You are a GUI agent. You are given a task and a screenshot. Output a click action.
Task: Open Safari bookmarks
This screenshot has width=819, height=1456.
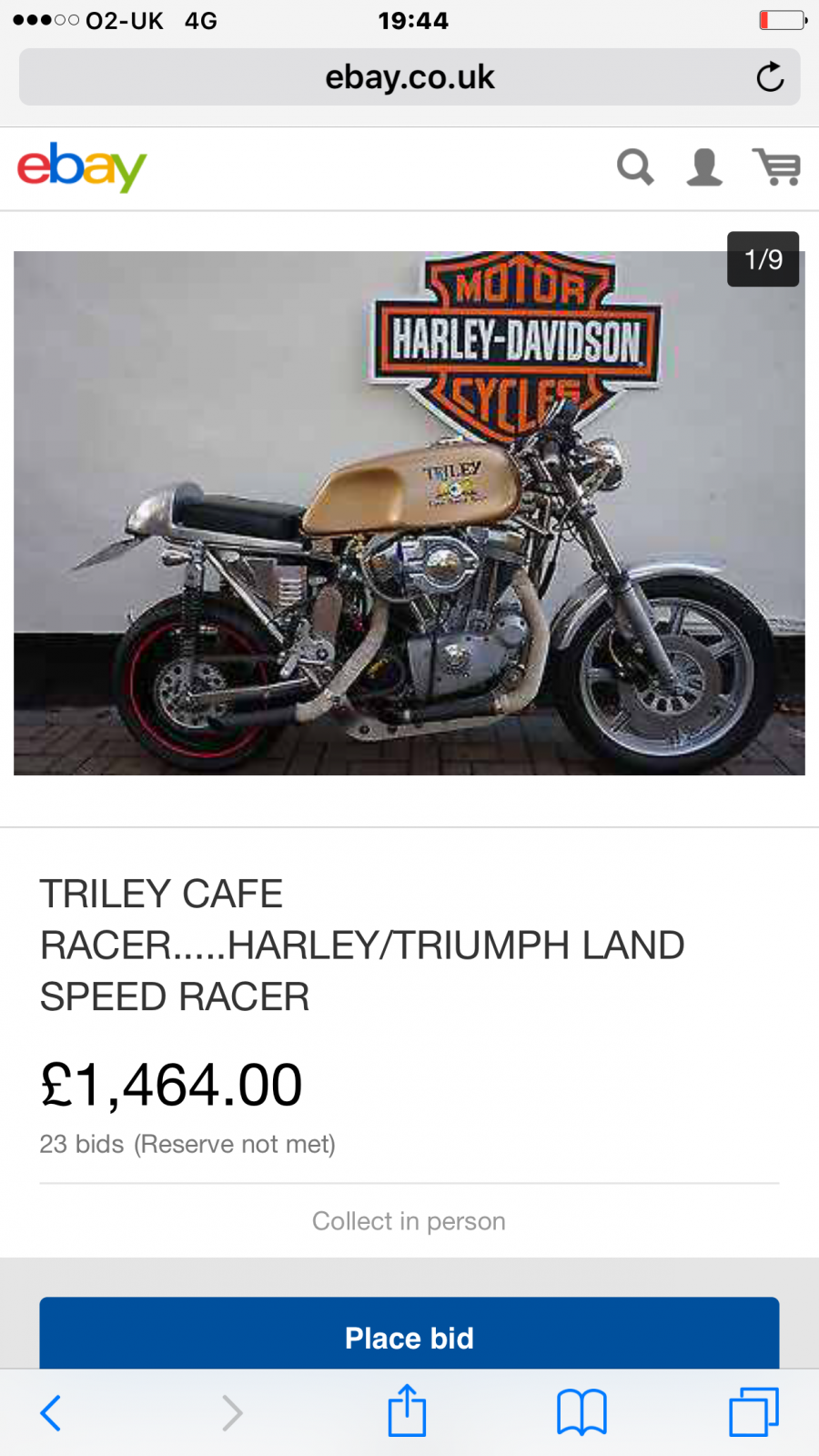pos(581,1412)
